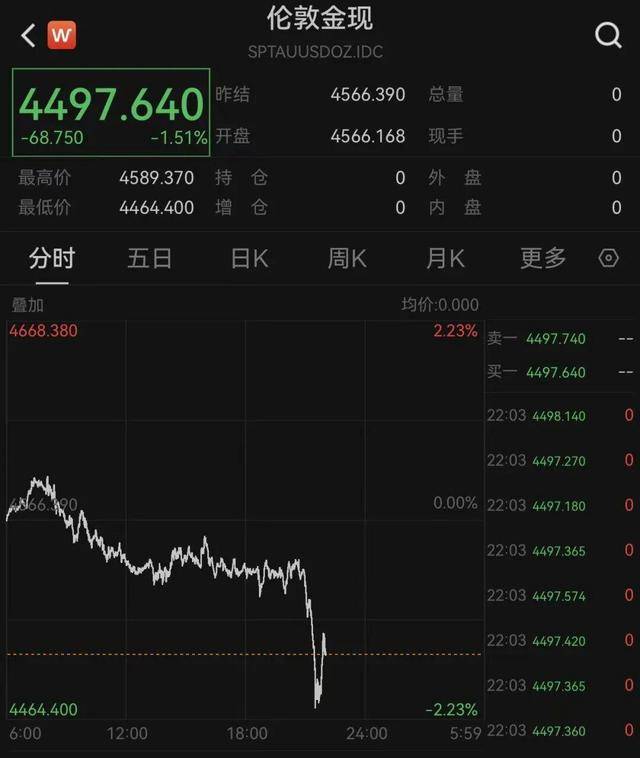Open the search magnifier icon
This screenshot has height=758, width=640.
pos(608,35)
